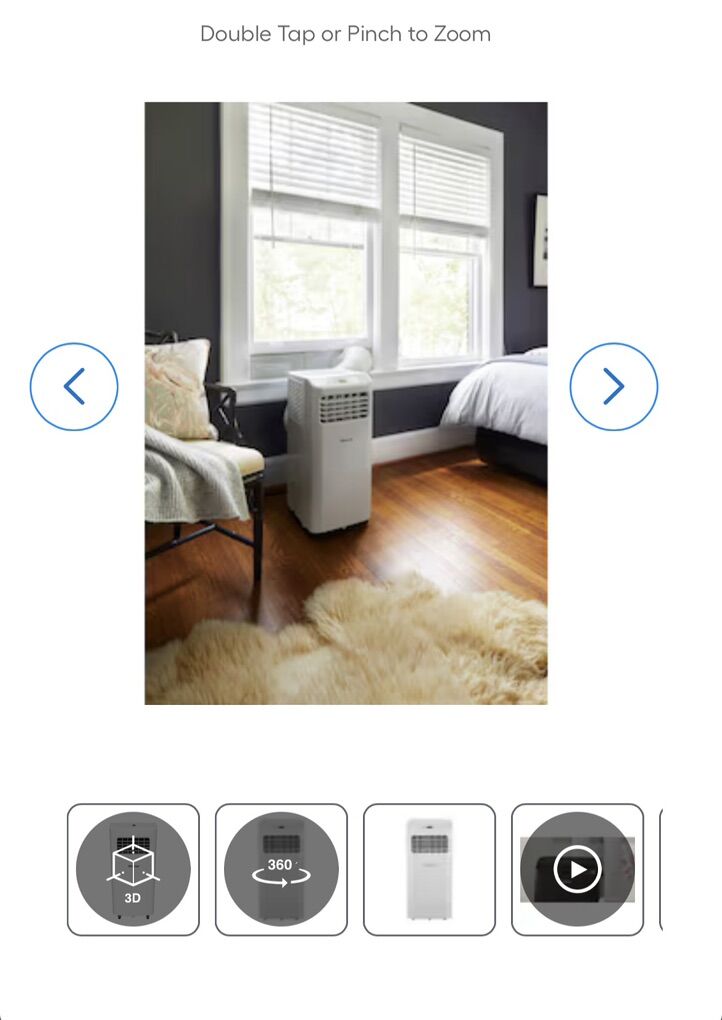Viewport: 722px width, 1020px height.
Task: Go to the previous product image
Action: [74, 387]
